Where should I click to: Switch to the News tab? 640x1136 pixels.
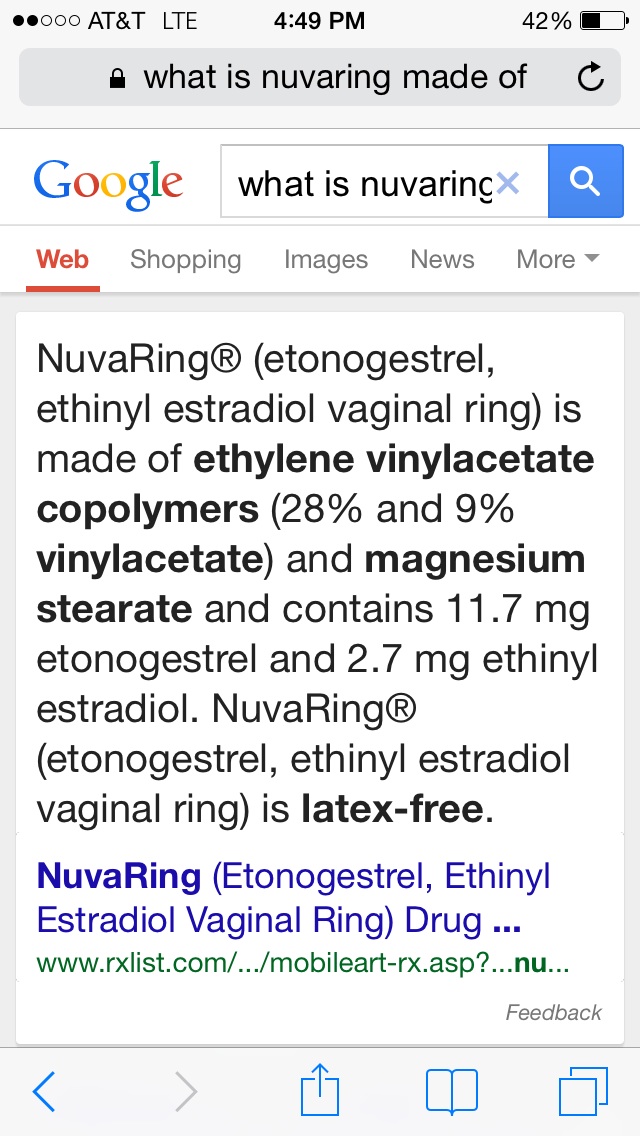pyautogui.click(x=442, y=260)
